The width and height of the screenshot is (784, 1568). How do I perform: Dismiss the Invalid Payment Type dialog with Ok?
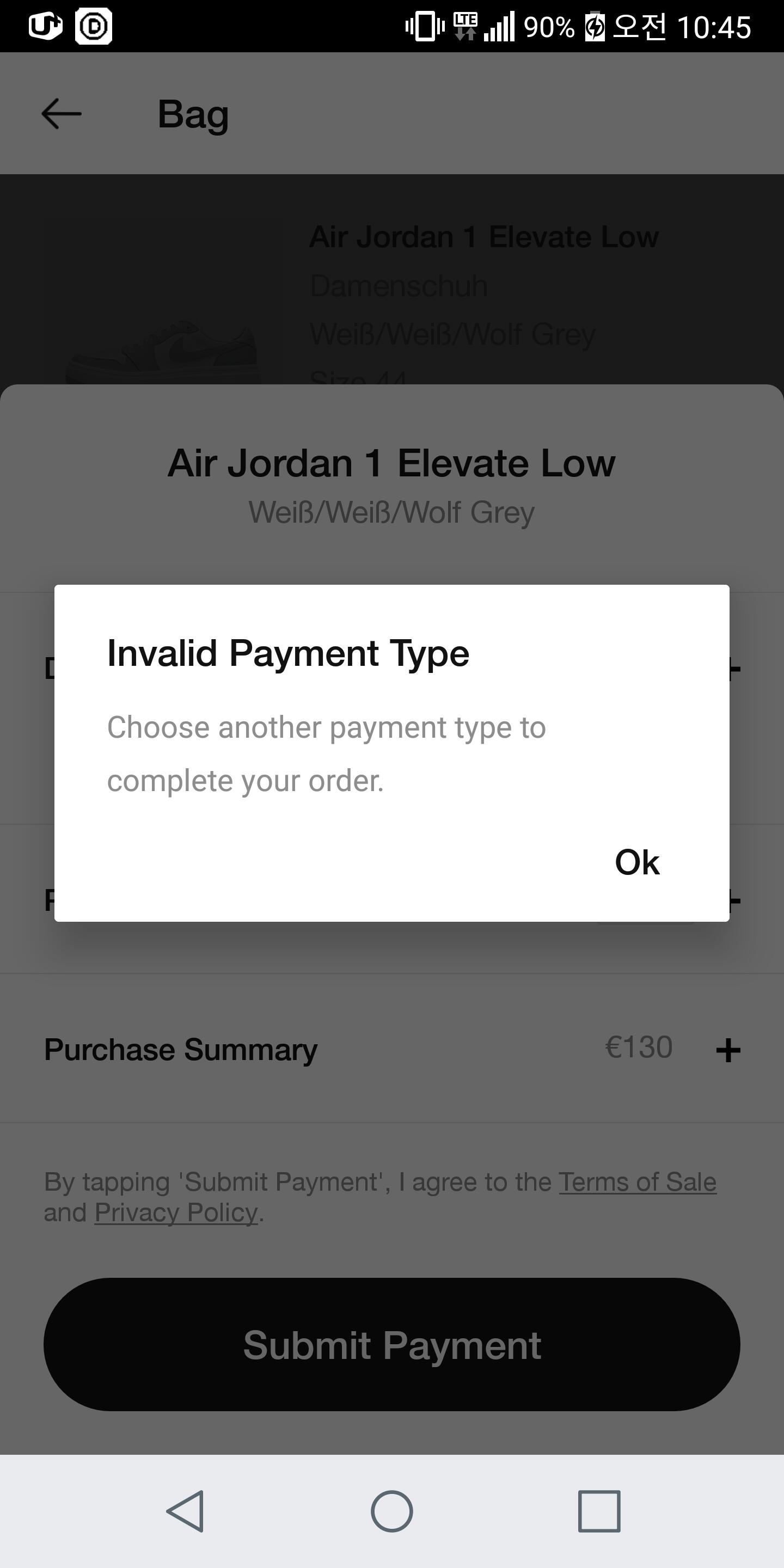click(636, 862)
